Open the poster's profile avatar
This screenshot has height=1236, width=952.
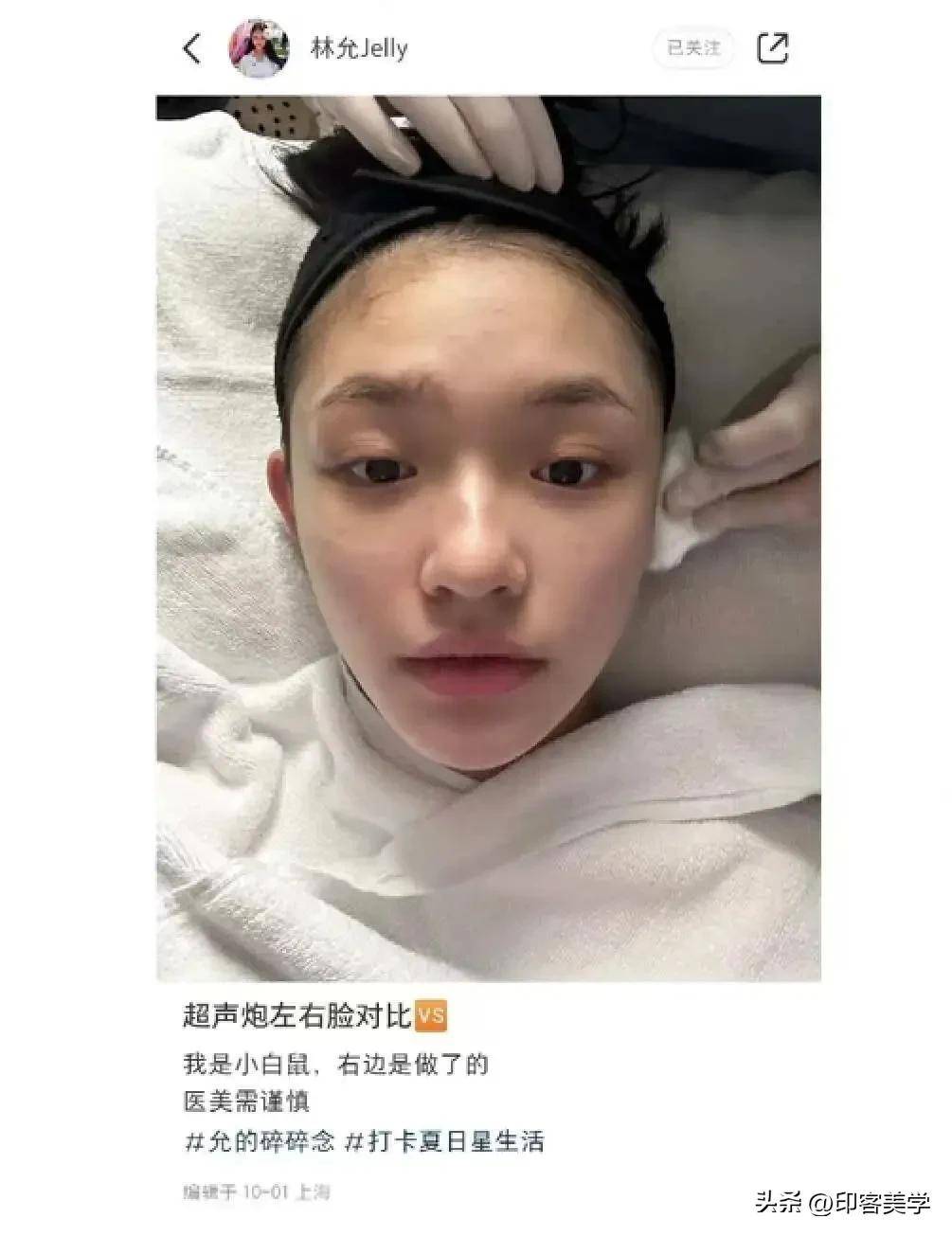tap(258, 48)
